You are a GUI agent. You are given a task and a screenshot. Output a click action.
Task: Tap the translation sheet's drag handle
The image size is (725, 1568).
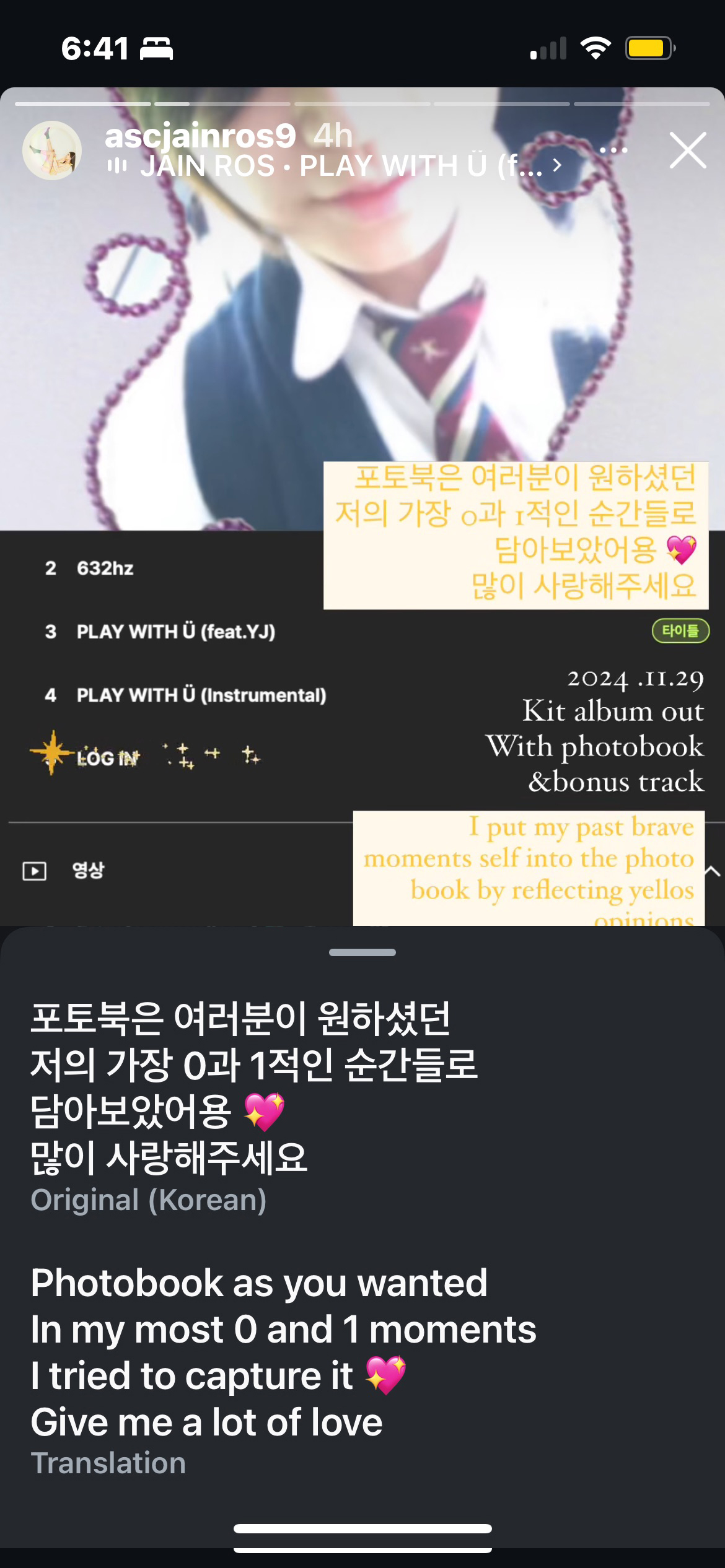point(362,952)
